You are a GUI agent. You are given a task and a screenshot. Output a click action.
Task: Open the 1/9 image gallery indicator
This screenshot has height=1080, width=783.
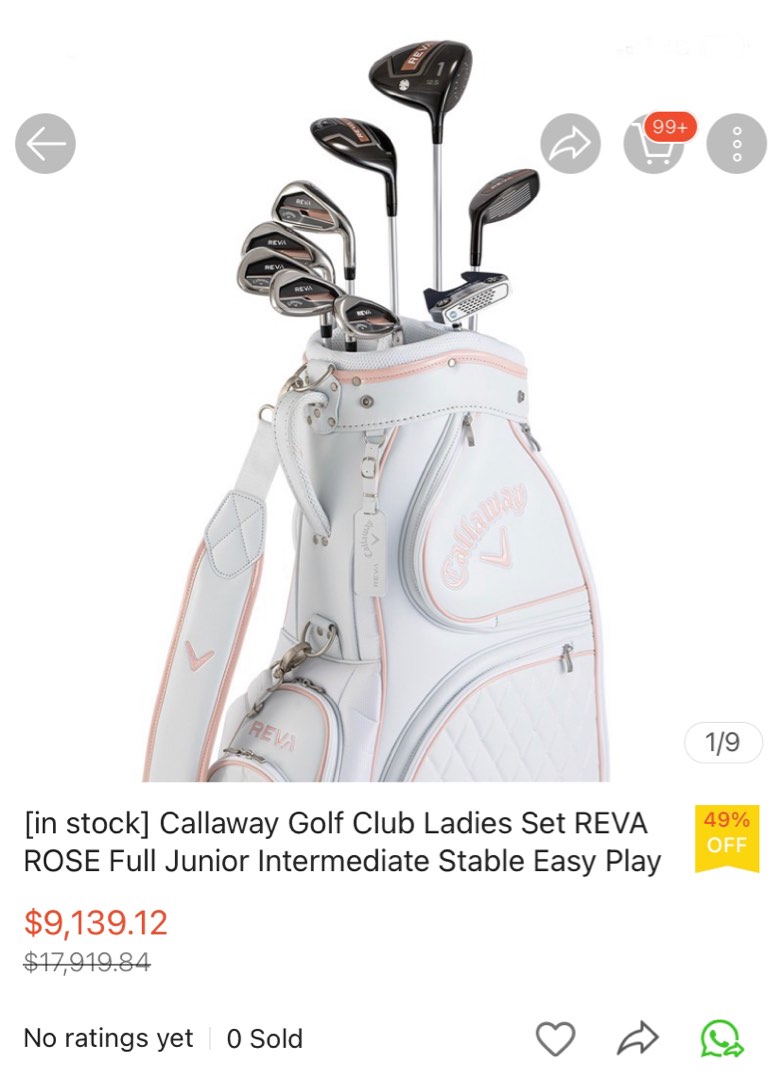(x=723, y=742)
